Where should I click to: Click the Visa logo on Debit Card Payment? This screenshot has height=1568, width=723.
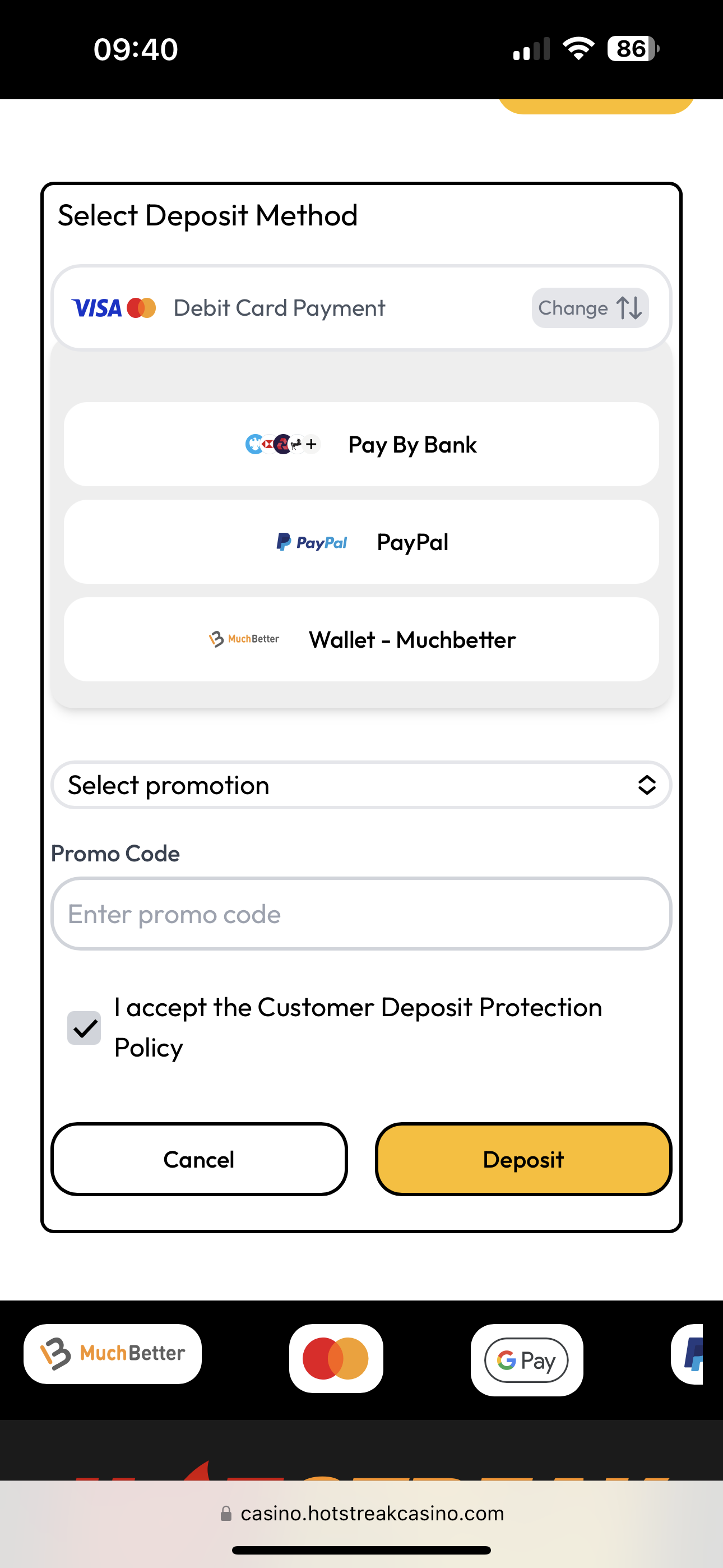tap(98, 308)
